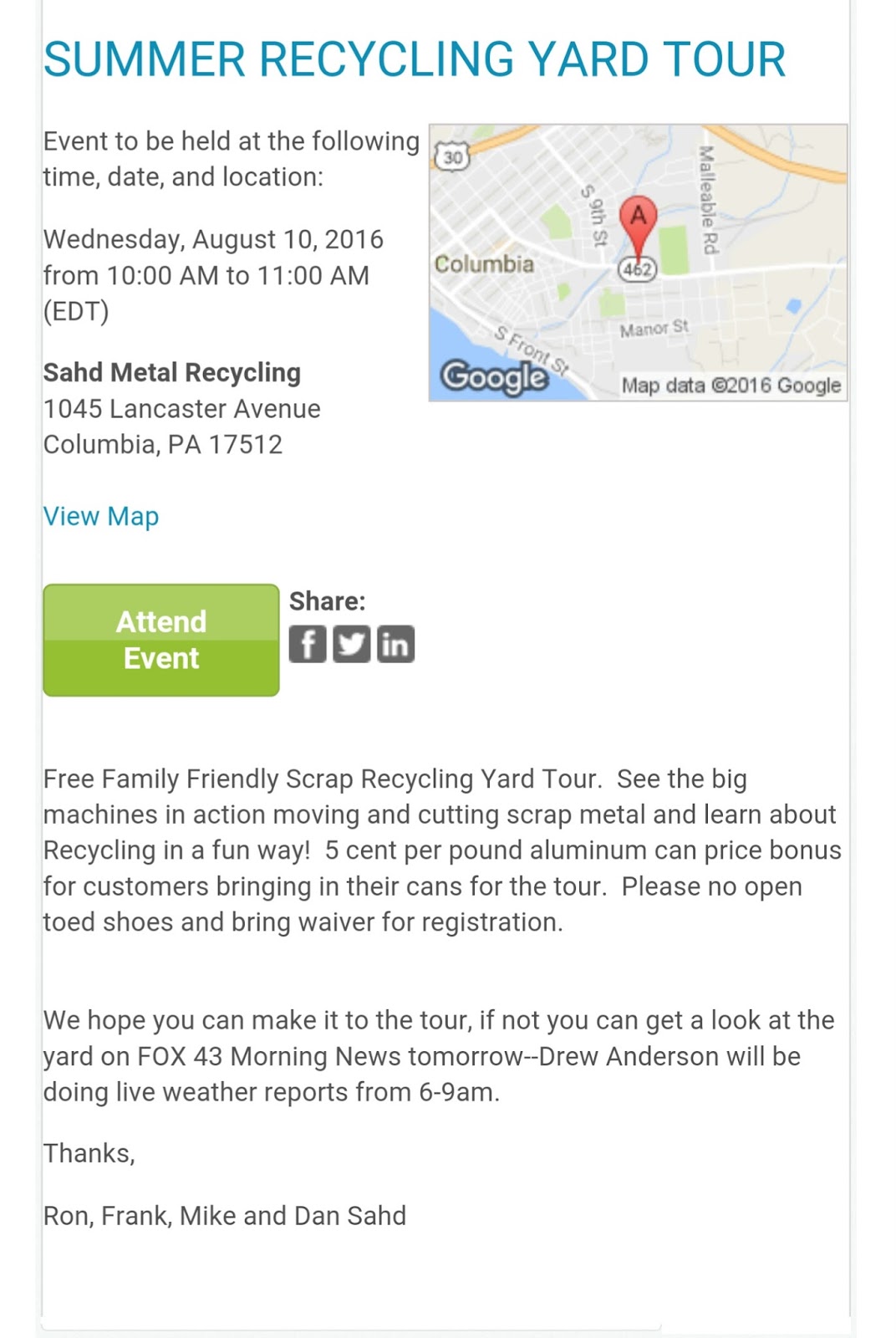Share event on Facebook
Screen dimensions: 896x1338
coord(308,644)
